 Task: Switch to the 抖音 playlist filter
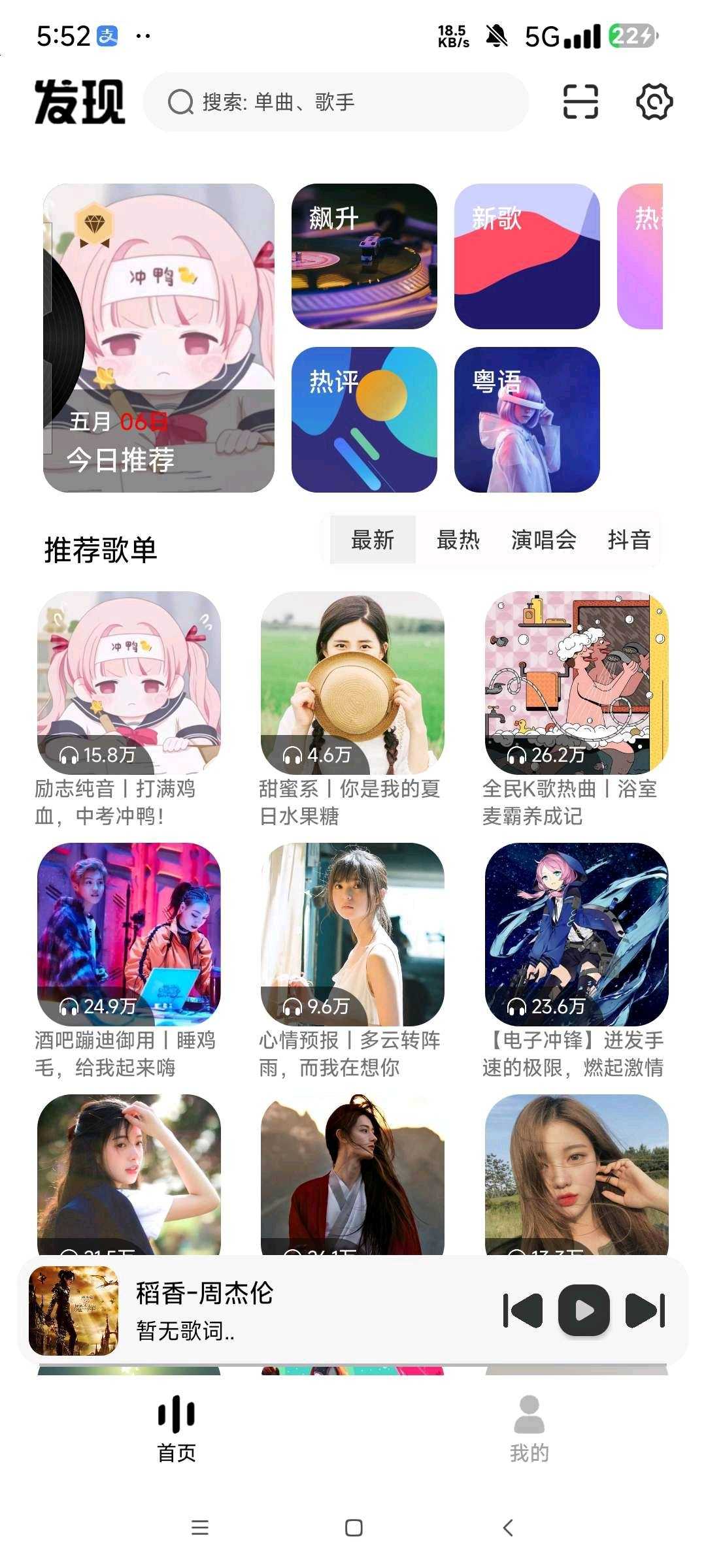(x=629, y=540)
